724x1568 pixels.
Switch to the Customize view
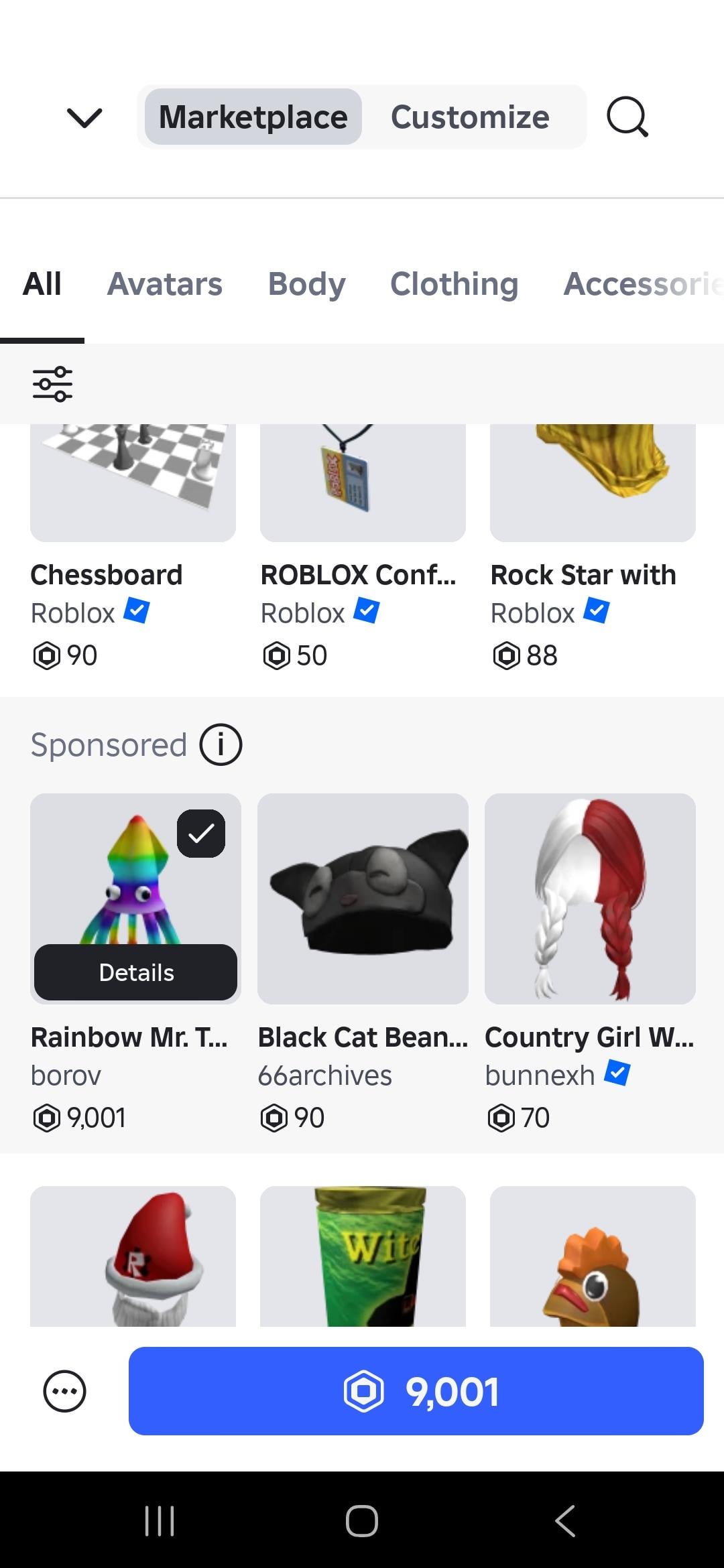[470, 117]
